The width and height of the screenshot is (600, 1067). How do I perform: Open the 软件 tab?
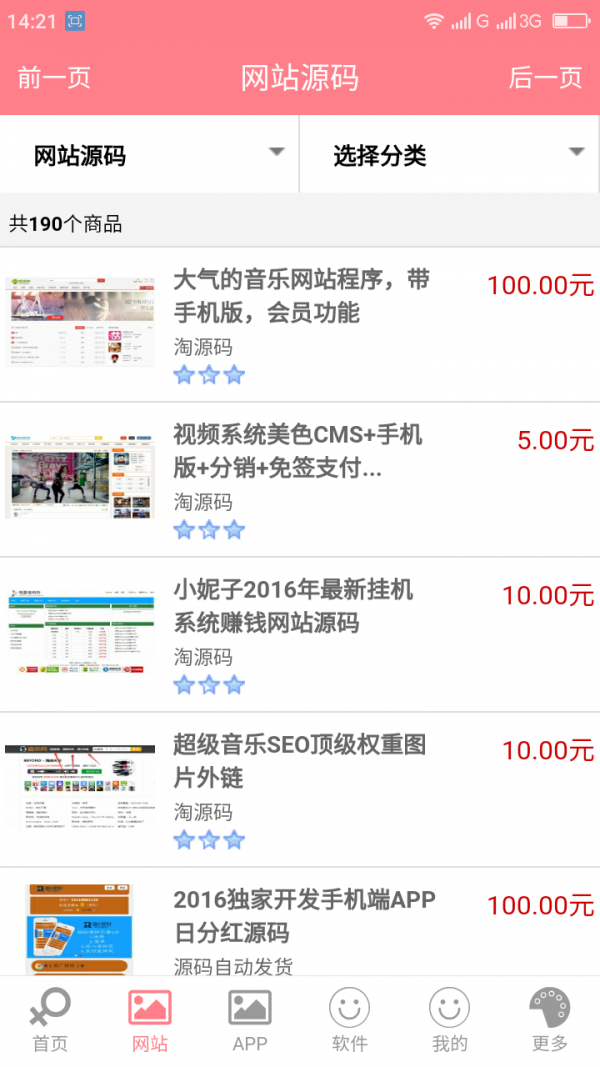pos(350,1020)
